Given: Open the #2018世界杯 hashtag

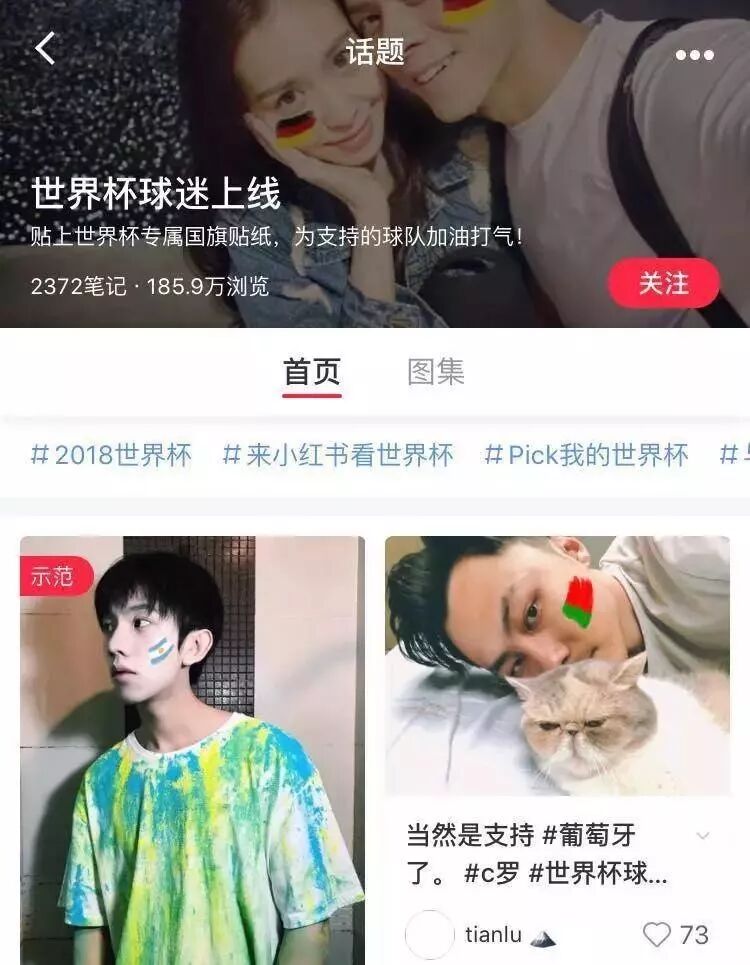Looking at the screenshot, I should 111,456.
